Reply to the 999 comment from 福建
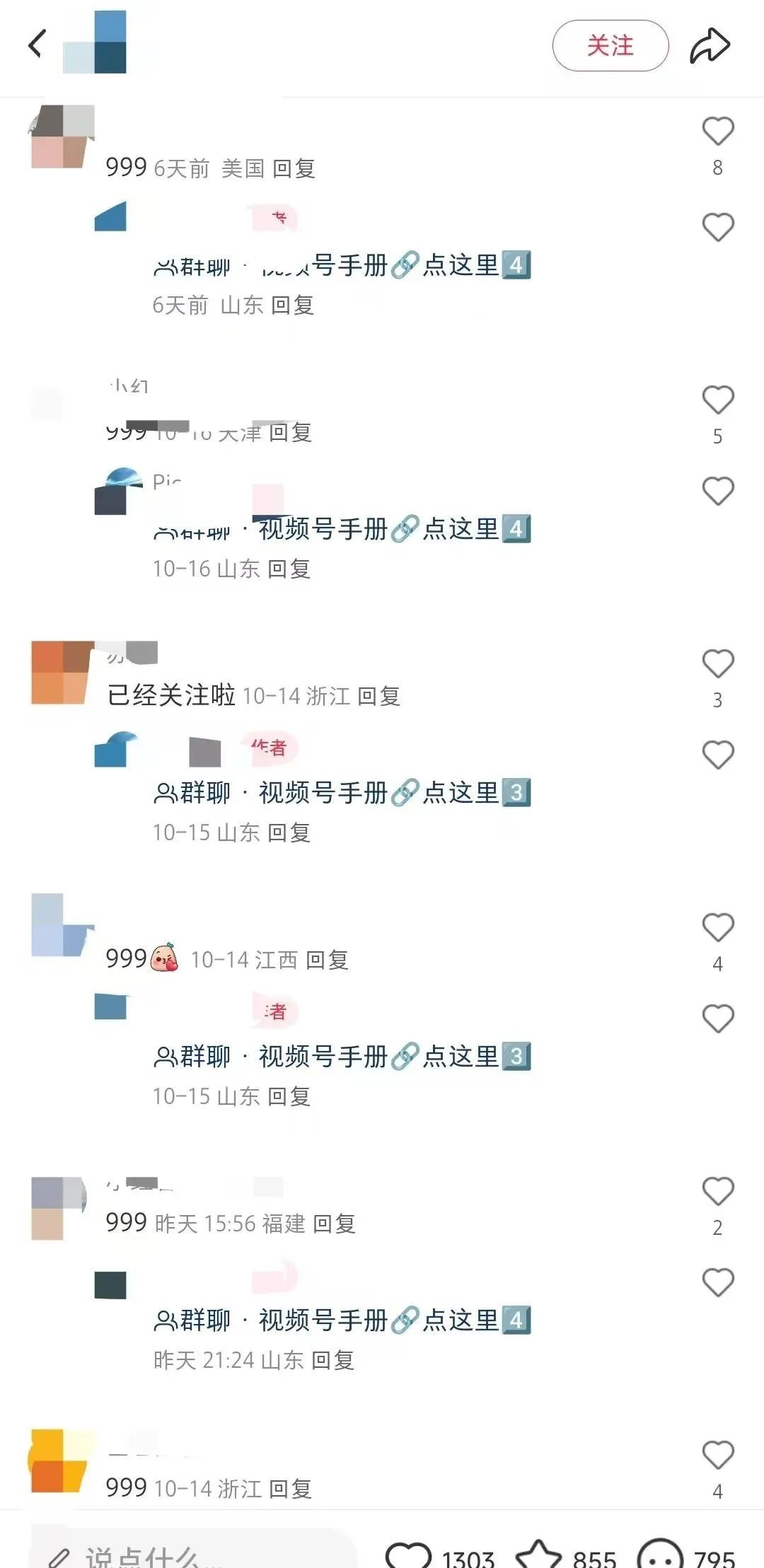The image size is (764, 1568). [x=334, y=1224]
